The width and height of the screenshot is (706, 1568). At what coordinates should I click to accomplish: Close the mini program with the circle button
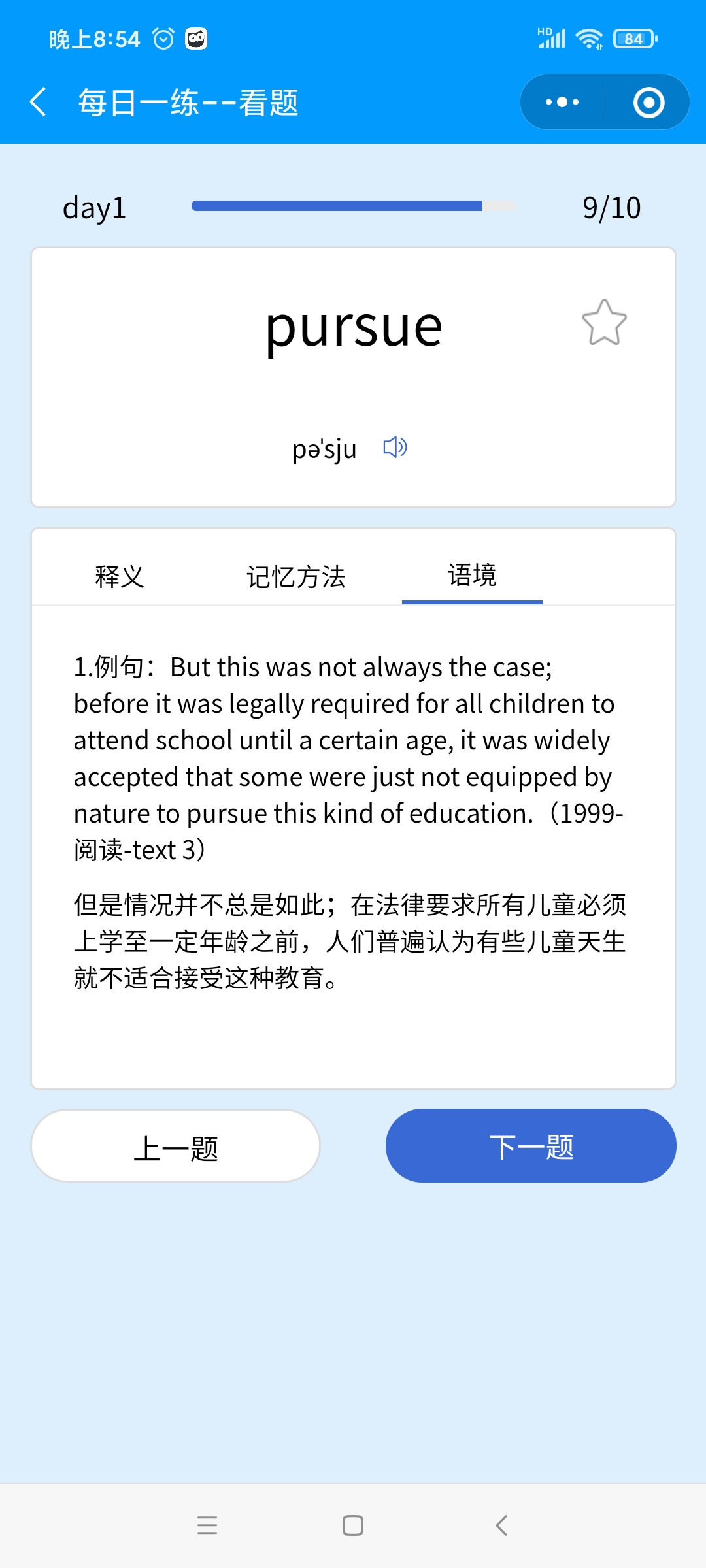pos(648,103)
